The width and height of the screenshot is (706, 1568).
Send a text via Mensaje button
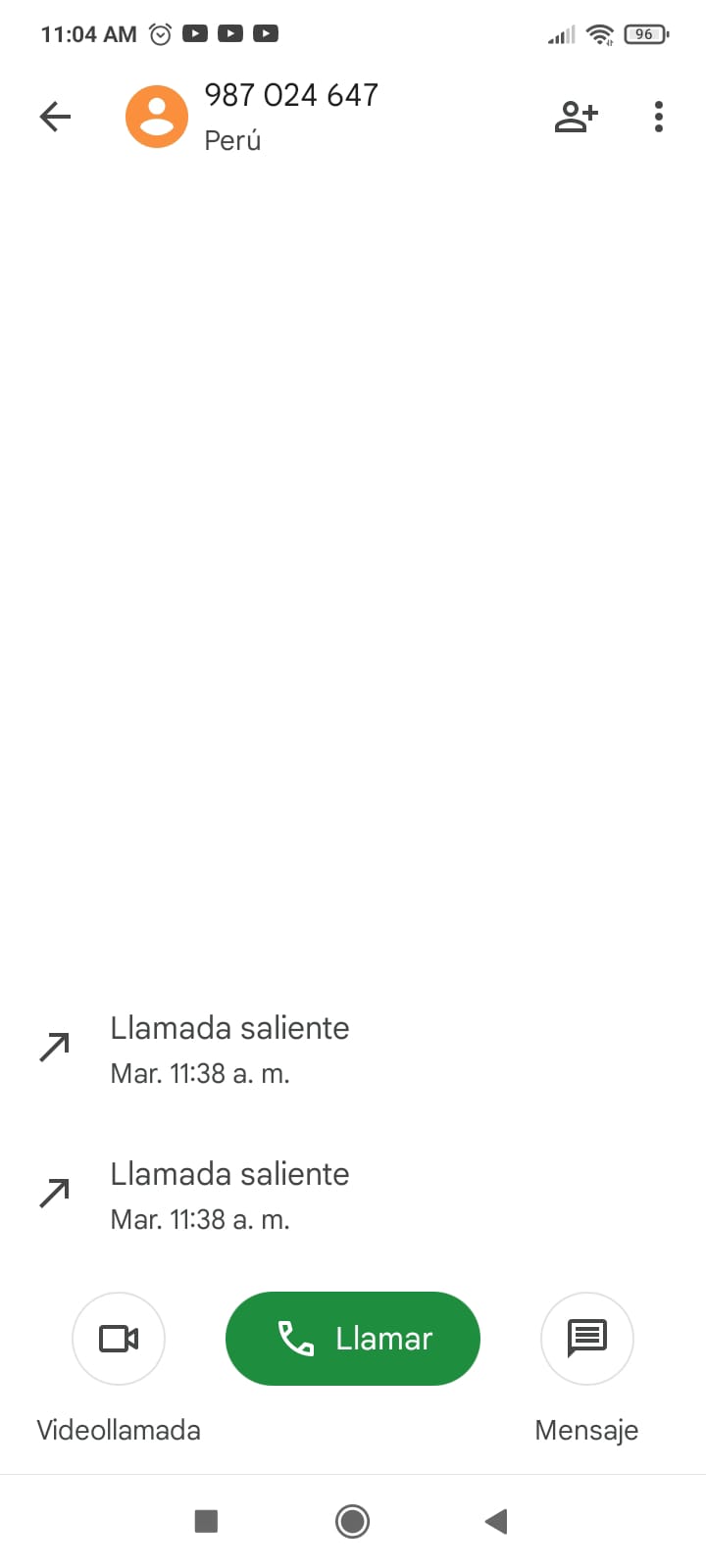586,1339
